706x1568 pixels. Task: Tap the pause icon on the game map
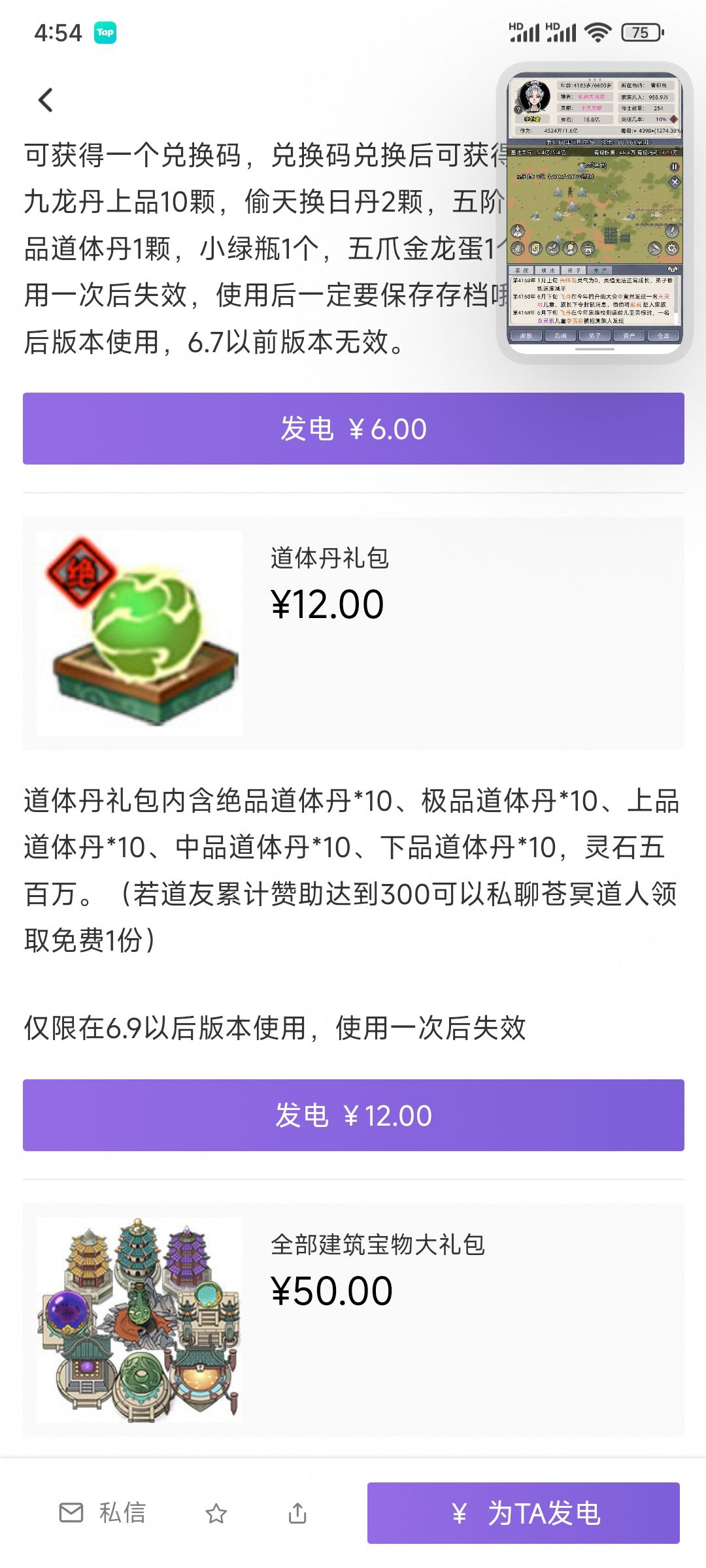[673, 167]
